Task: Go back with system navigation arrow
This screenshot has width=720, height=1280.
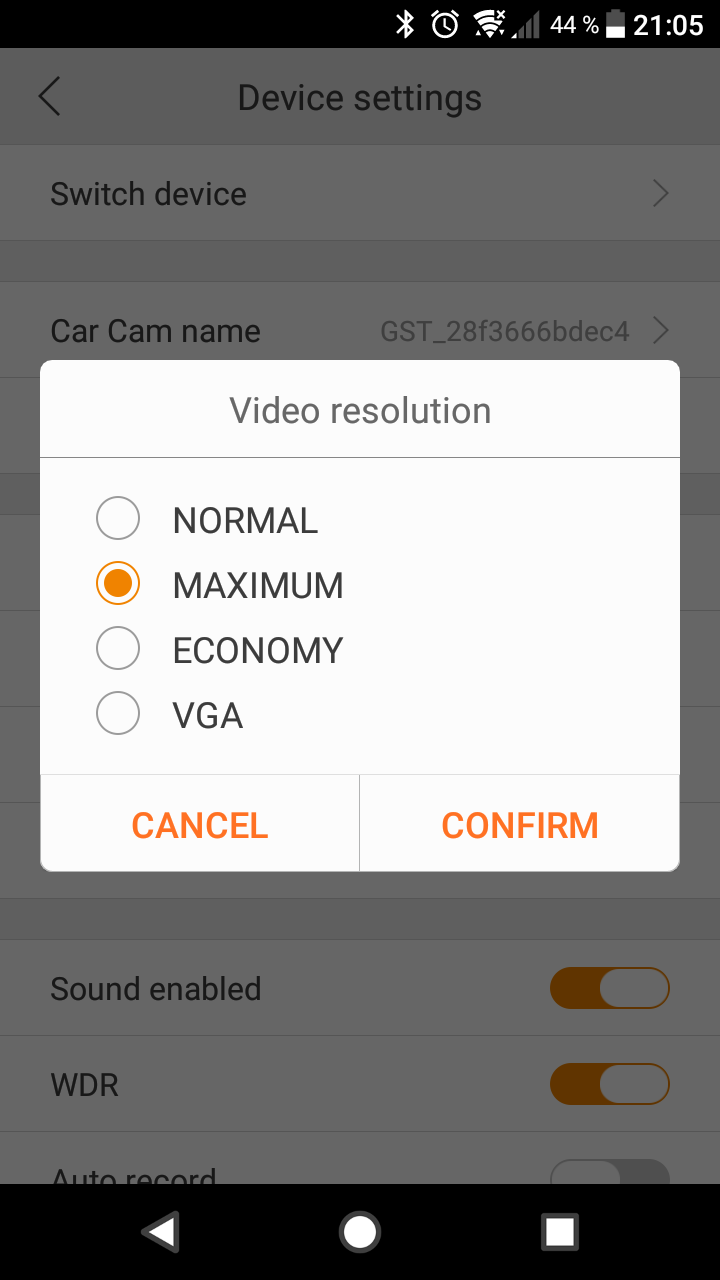Action: [x=161, y=1232]
